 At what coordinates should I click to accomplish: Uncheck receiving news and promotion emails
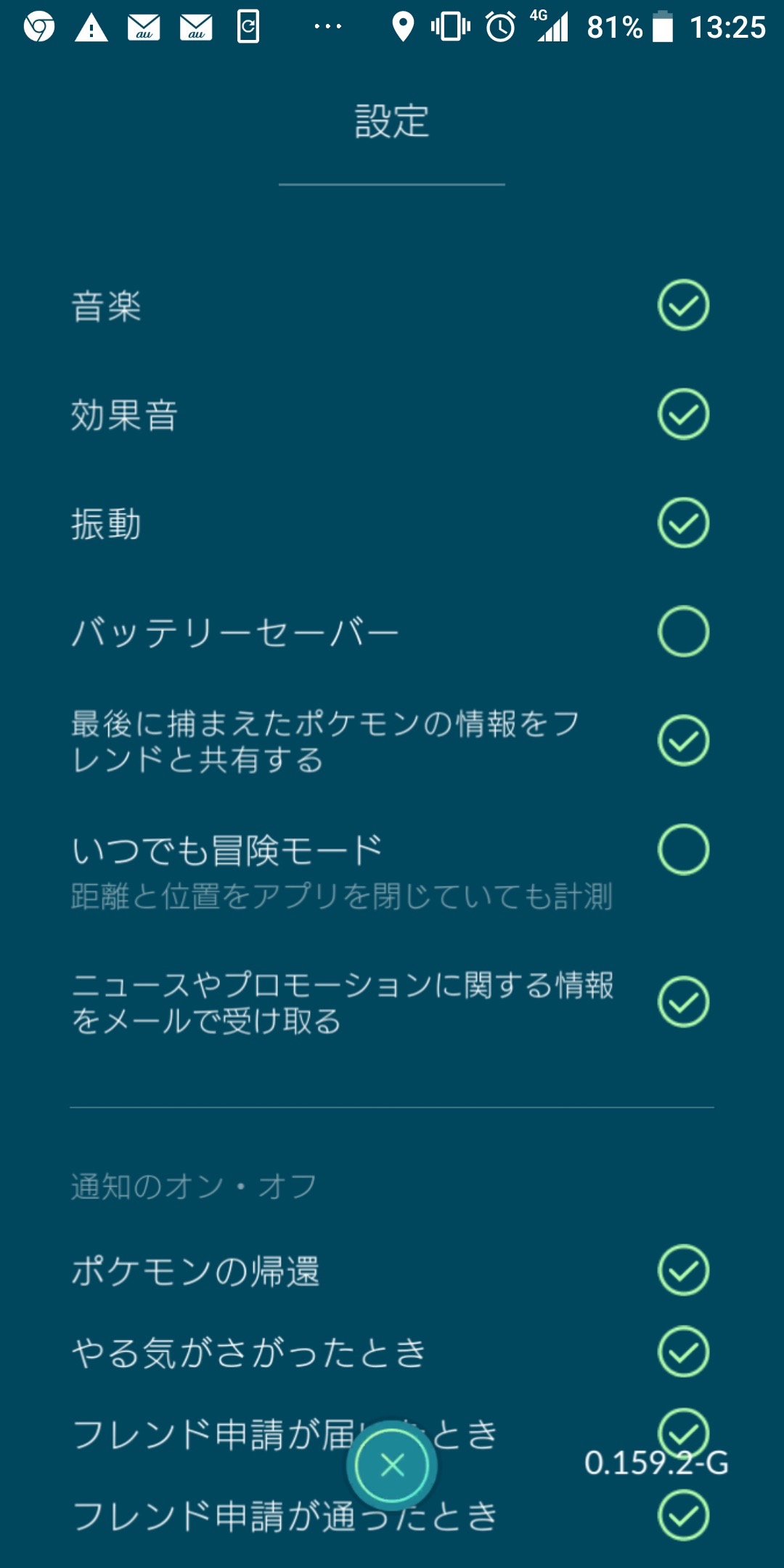pyautogui.click(x=683, y=1002)
